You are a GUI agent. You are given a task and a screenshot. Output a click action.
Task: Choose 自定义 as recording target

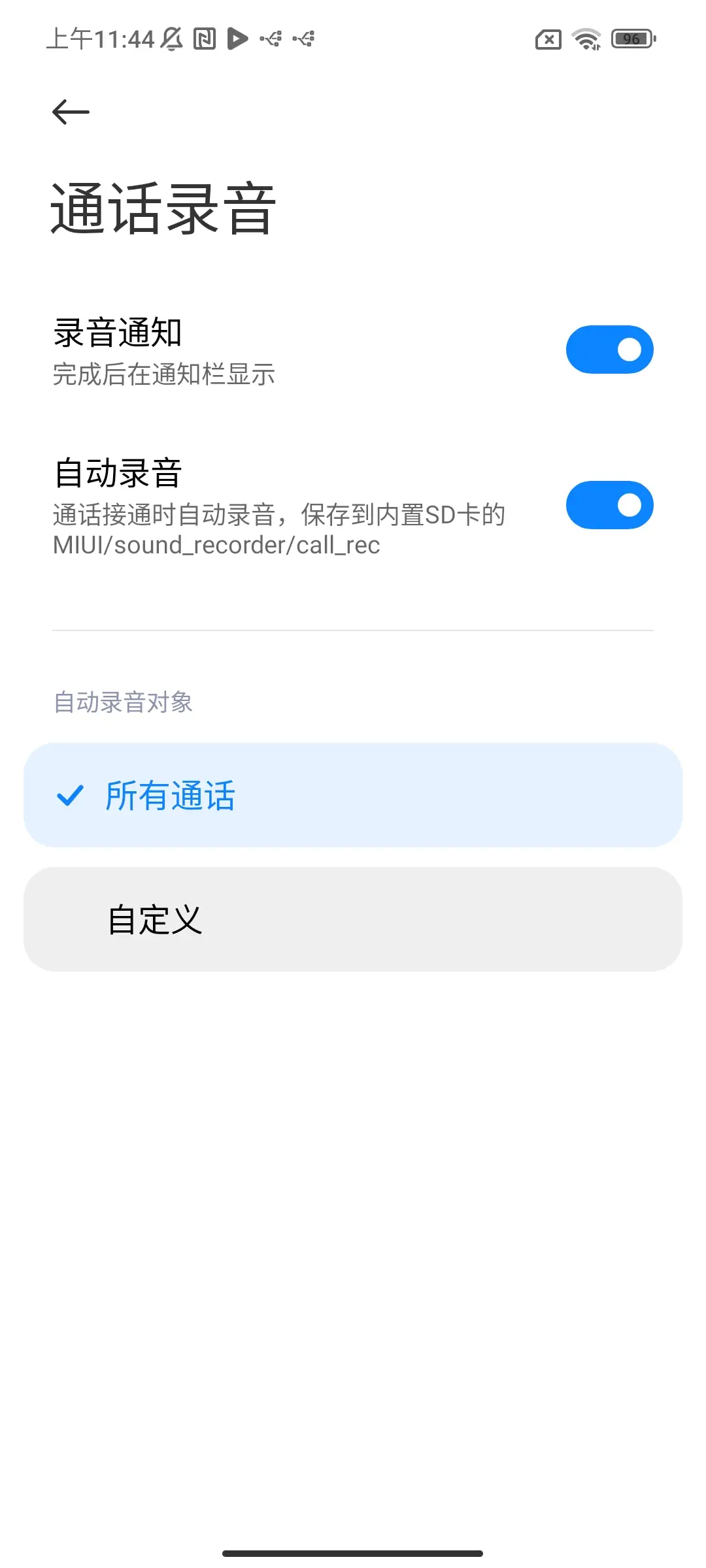coord(353,919)
